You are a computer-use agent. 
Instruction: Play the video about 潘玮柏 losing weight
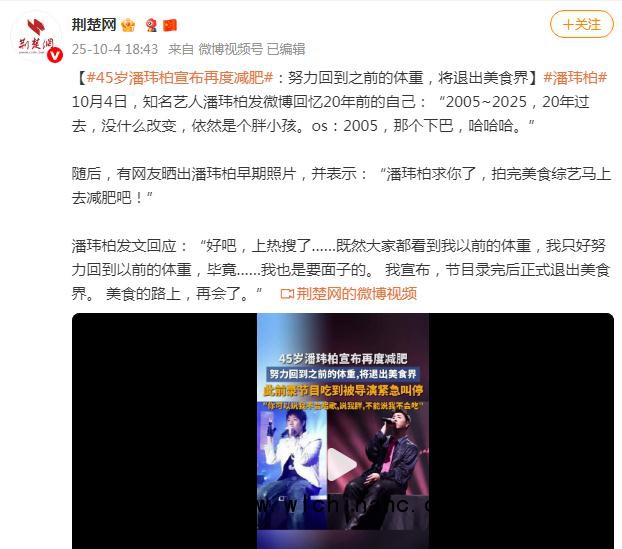[x=343, y=463]
